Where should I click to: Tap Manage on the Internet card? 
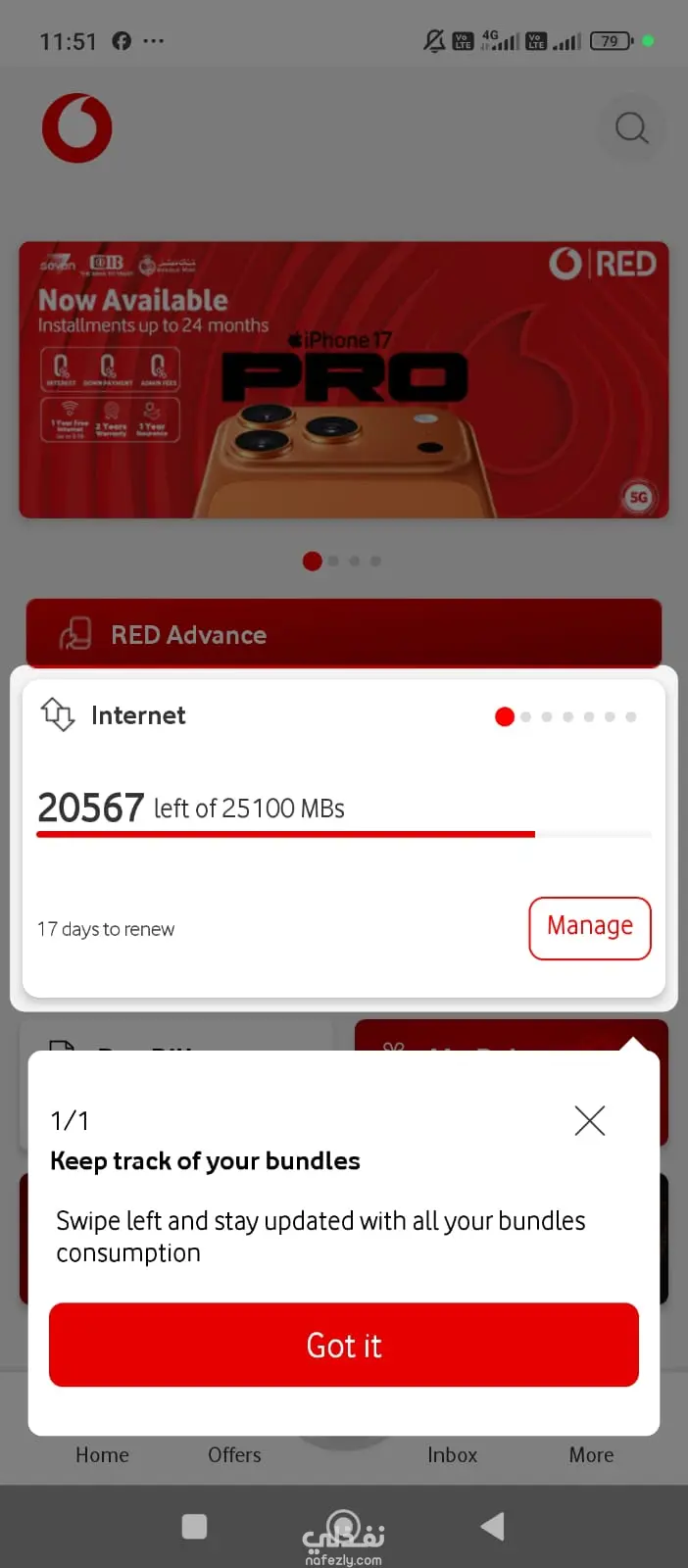[x=589, y=927]
